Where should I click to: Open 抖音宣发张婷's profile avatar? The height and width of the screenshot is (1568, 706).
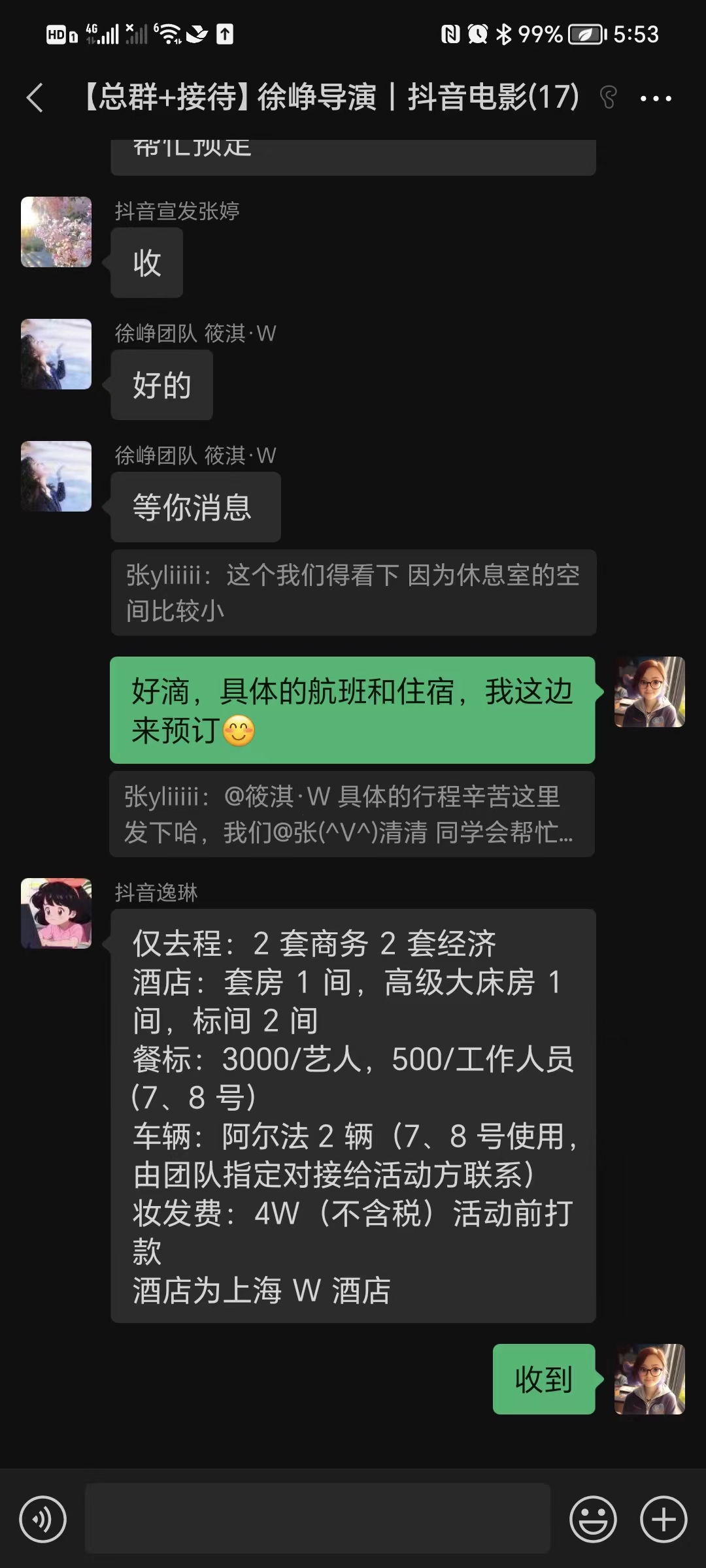[x=56, y=232]
